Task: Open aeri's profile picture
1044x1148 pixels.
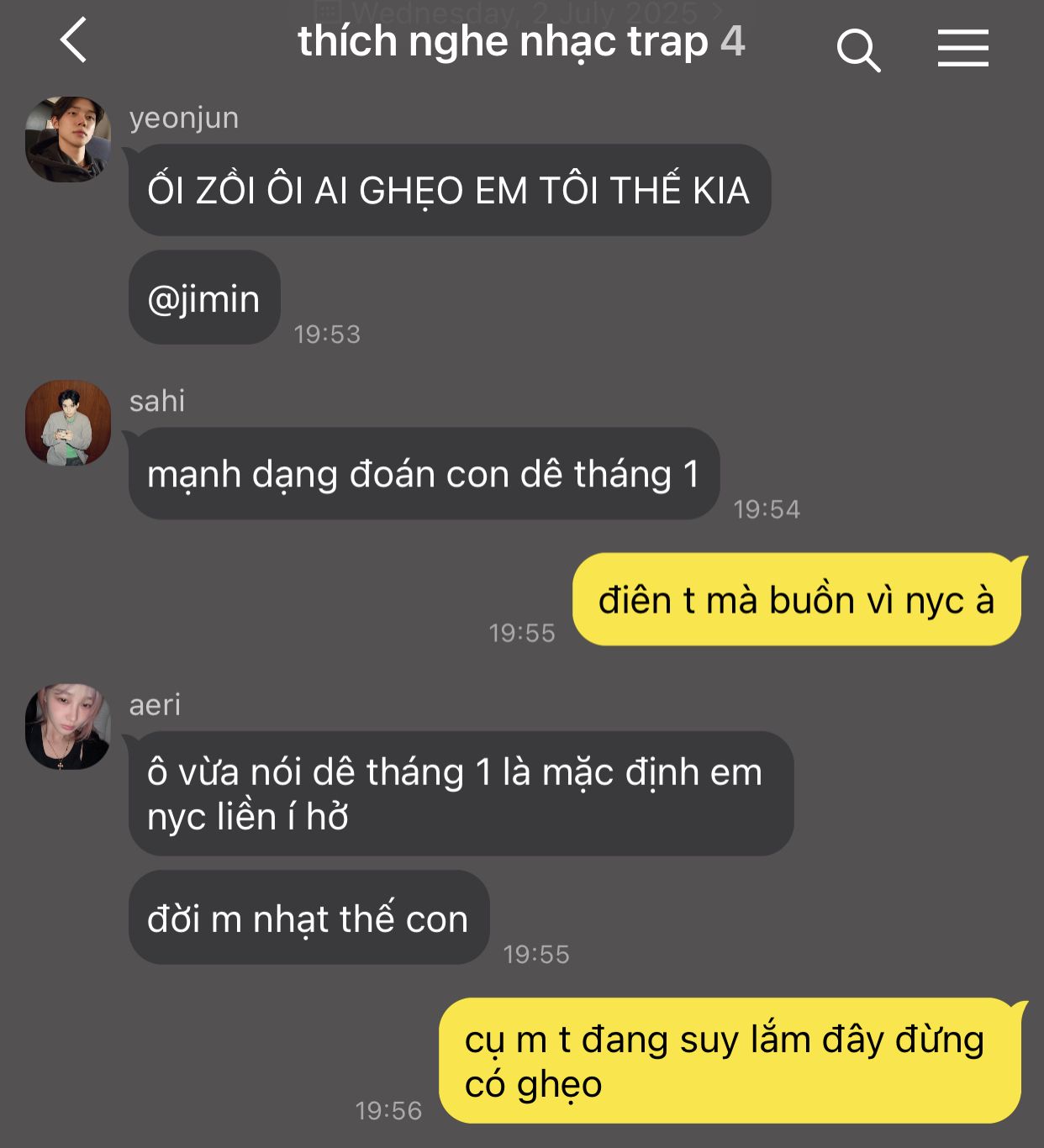Action: pos(68,727)
